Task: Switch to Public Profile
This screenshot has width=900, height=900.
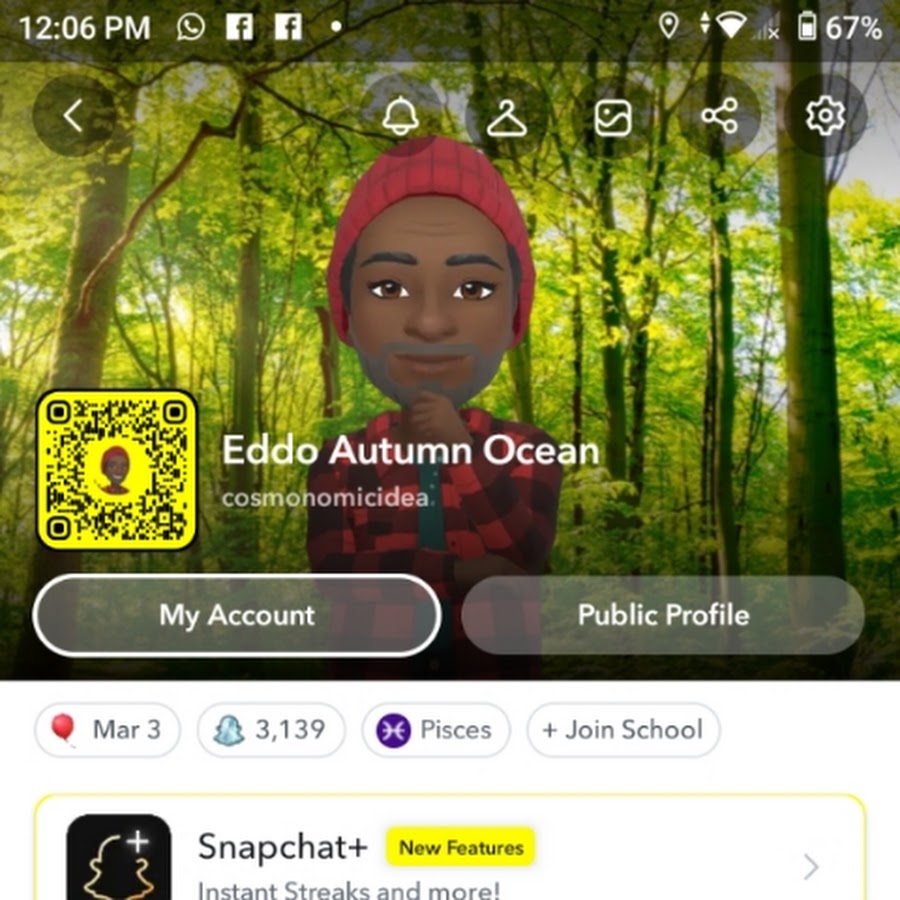Action: coord(663,615)
